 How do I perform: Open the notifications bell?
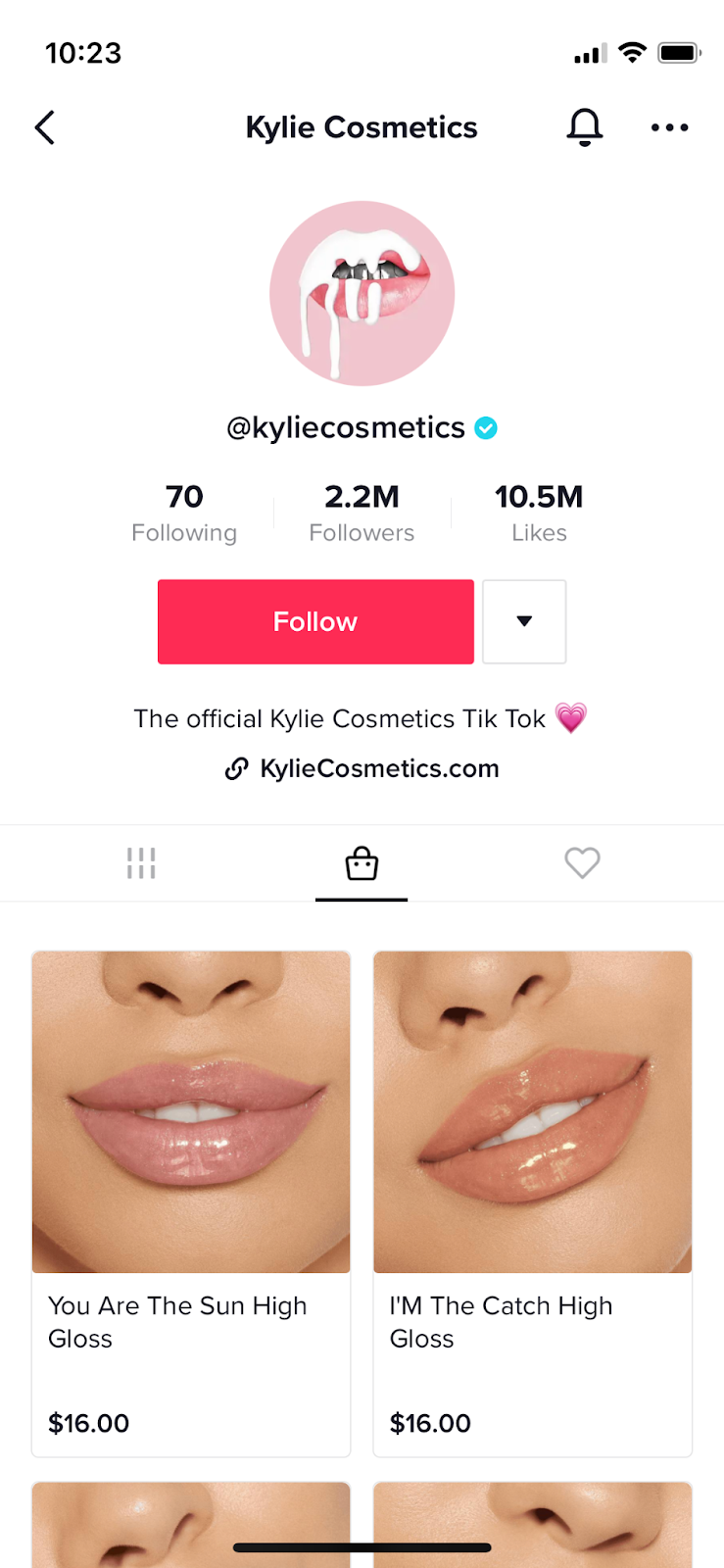[585, 127]
